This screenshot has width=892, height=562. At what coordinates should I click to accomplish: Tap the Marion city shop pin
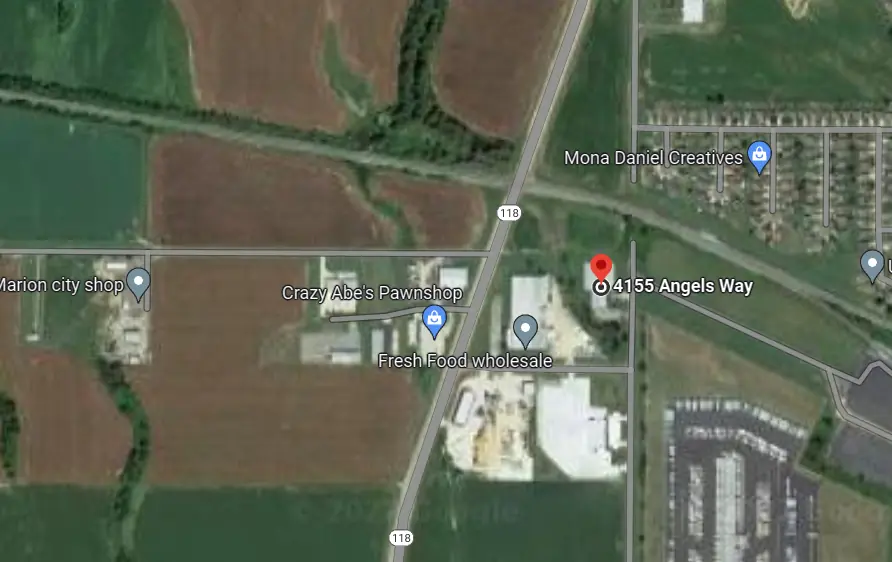pyautogui.click(x=138, y=284)
